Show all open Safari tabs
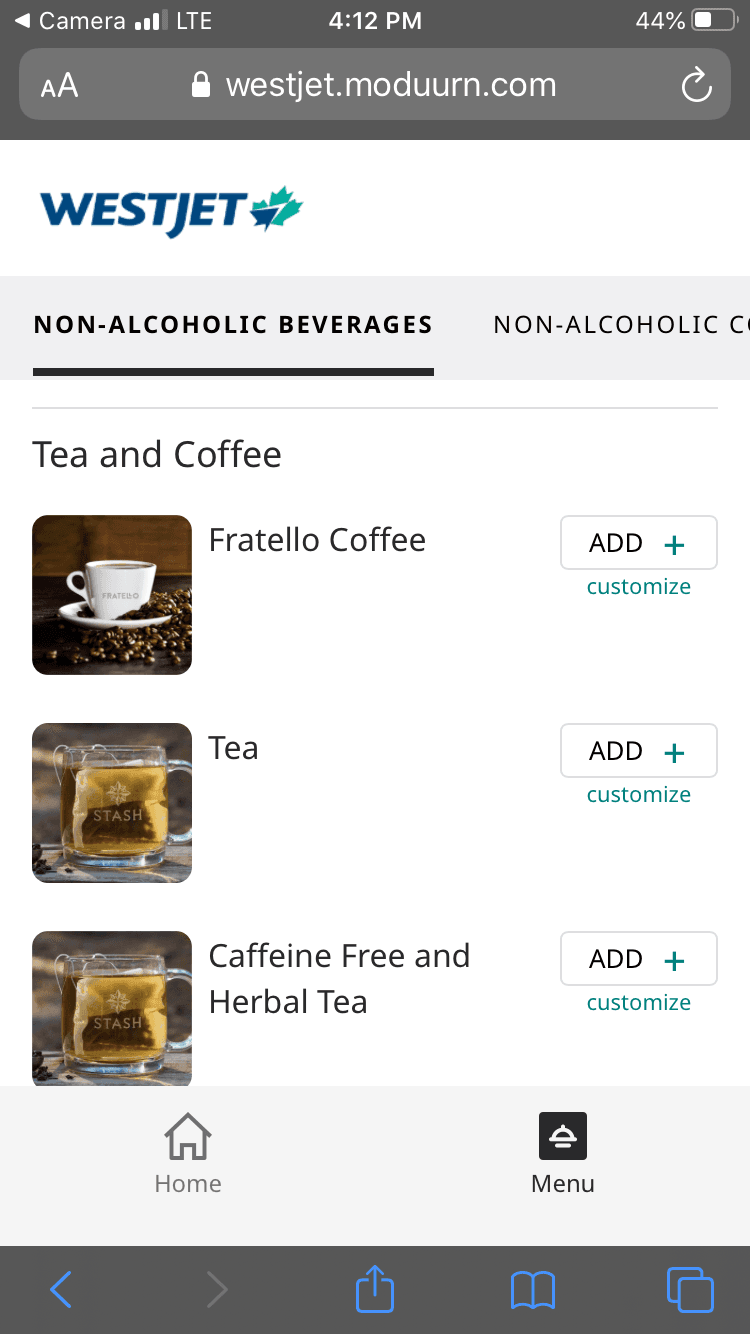Screen dimensions: 750x1334 coord(690,1290)
